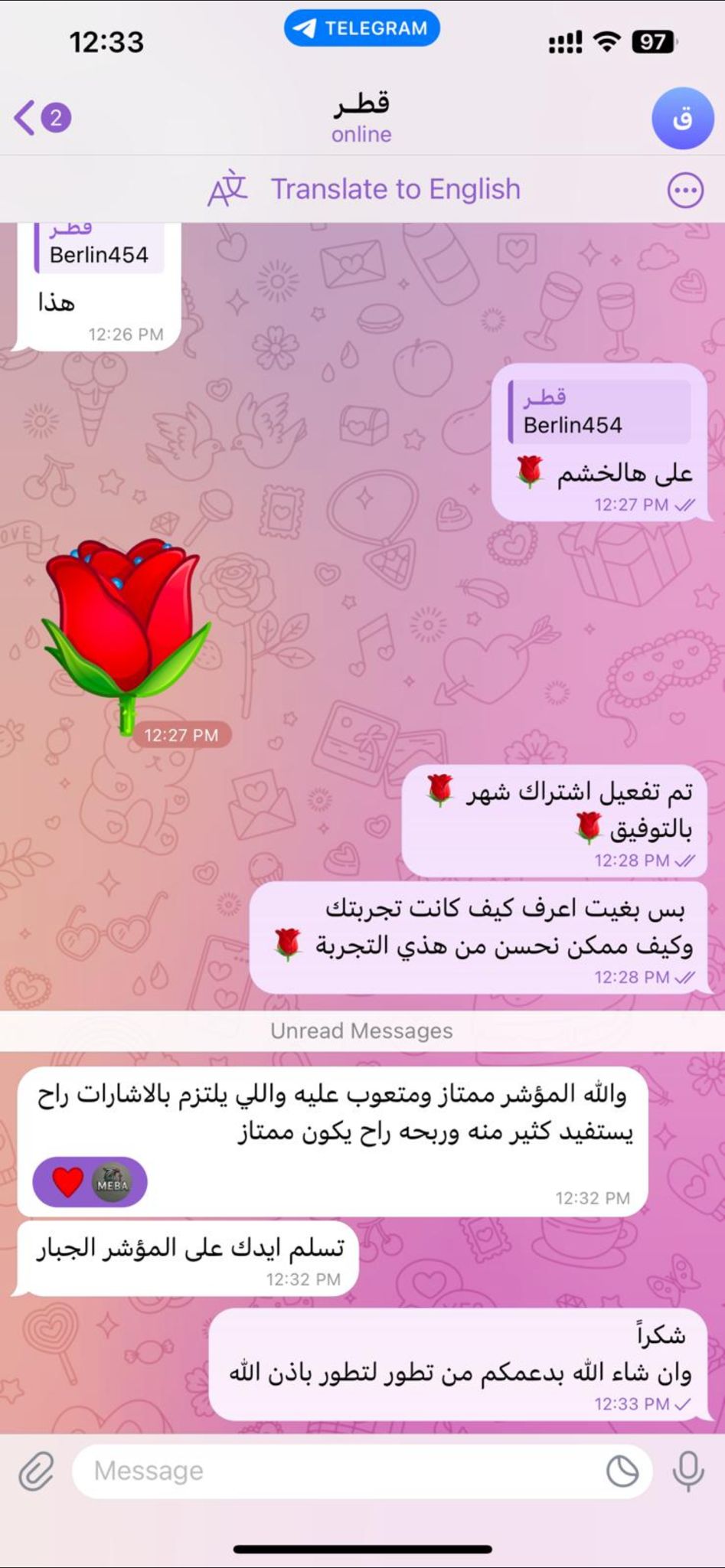Tap the heart reaction on the message
Screen dimensions: 725x1568
[68, 1183]
